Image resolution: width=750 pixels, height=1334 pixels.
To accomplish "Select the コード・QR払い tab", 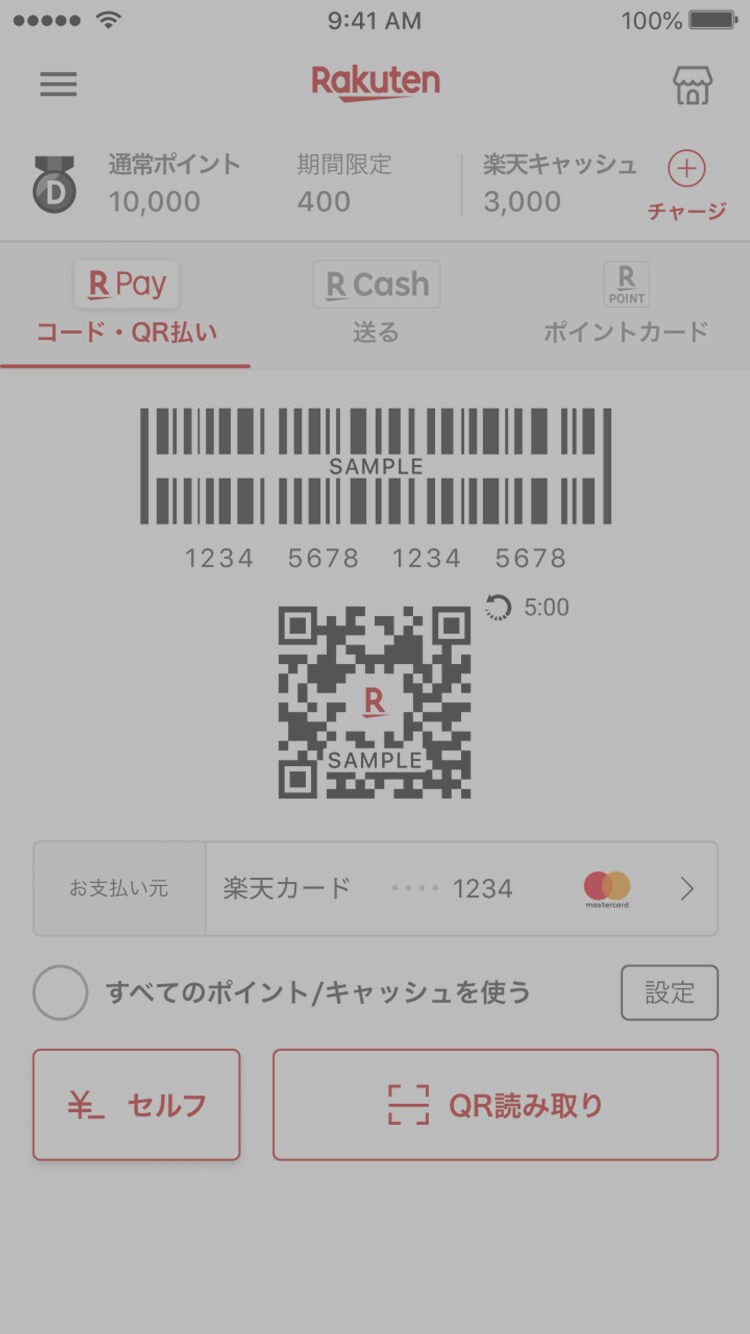I will coord(126,305).
